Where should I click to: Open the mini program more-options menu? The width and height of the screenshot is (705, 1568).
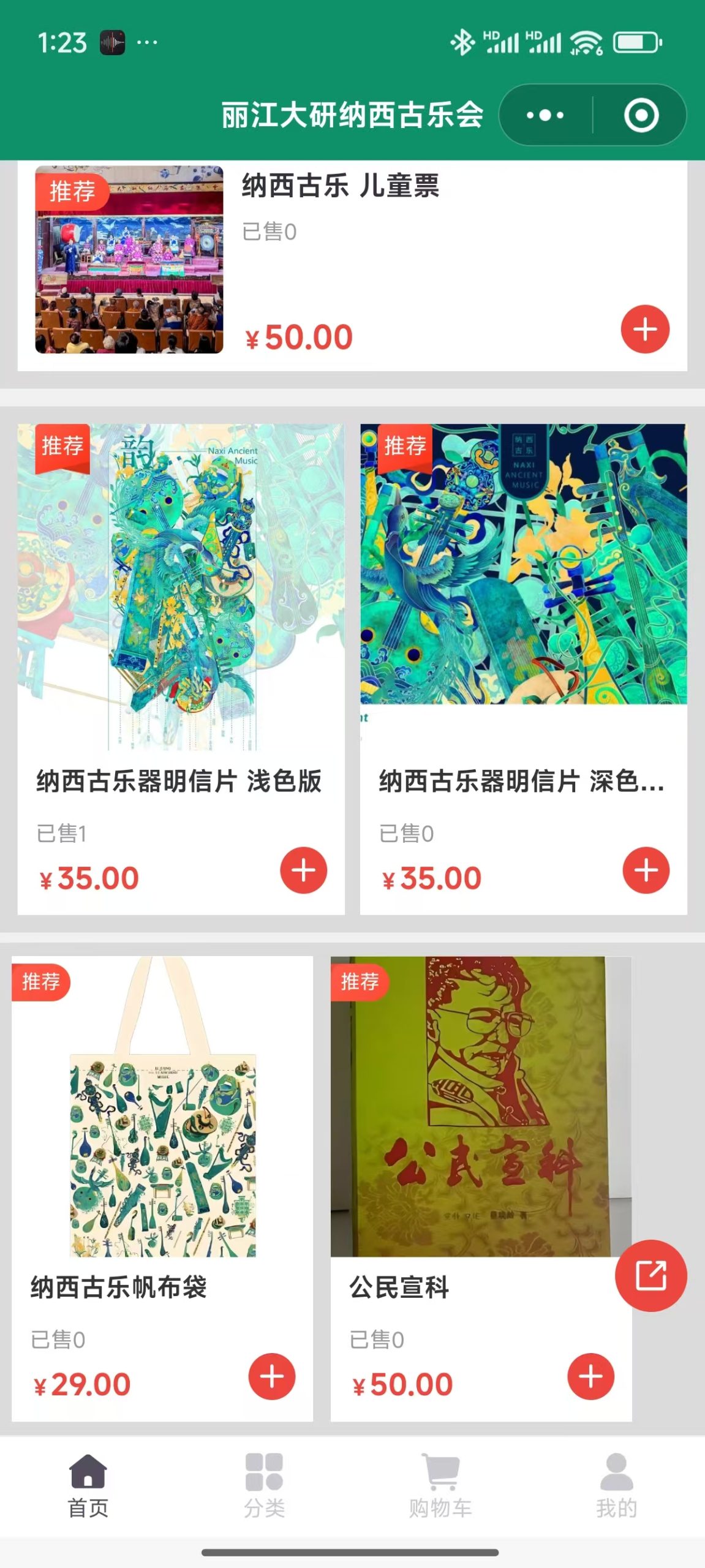pyautogui.click(x=545, y=115)
